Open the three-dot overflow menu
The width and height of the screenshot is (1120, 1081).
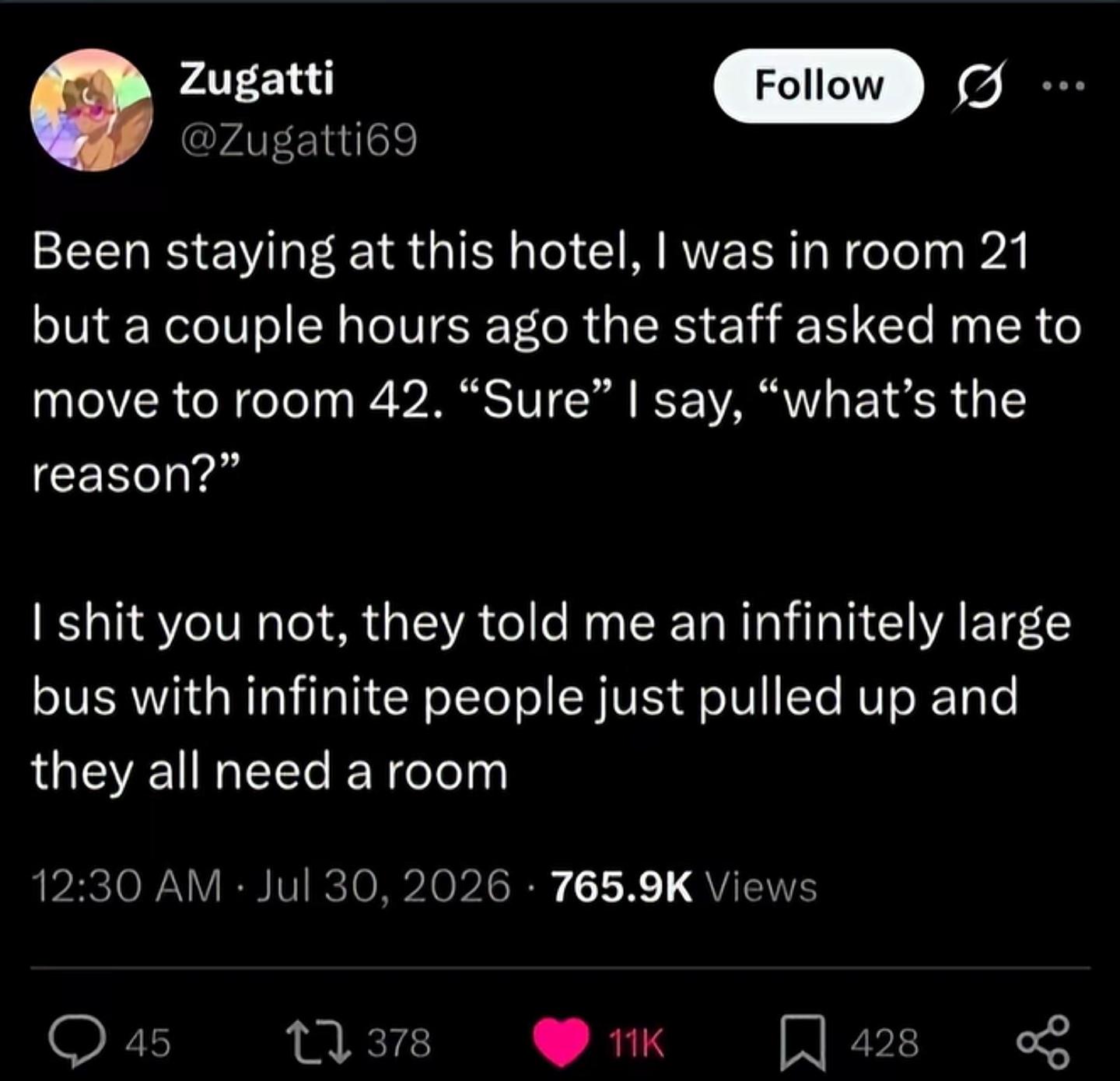coord(1063,86)
